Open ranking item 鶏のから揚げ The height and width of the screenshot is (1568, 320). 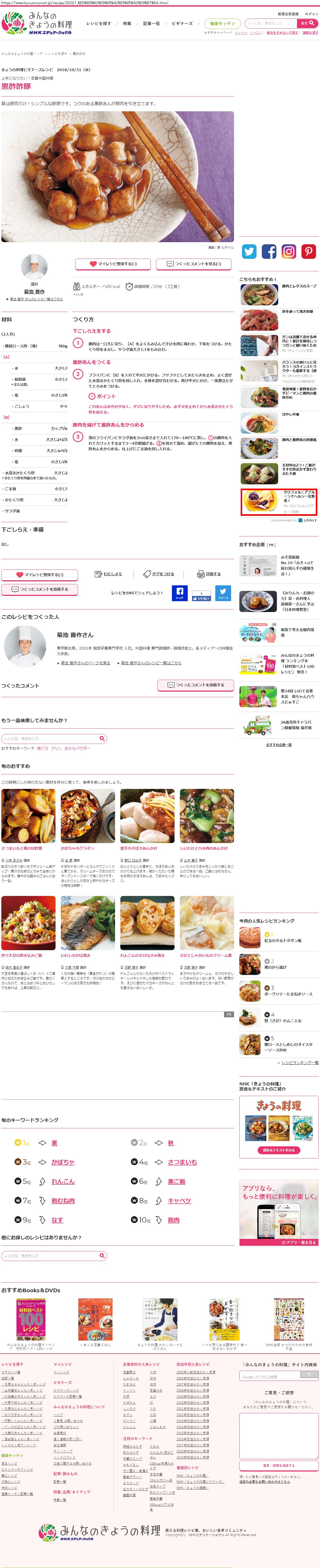point(277,965)
